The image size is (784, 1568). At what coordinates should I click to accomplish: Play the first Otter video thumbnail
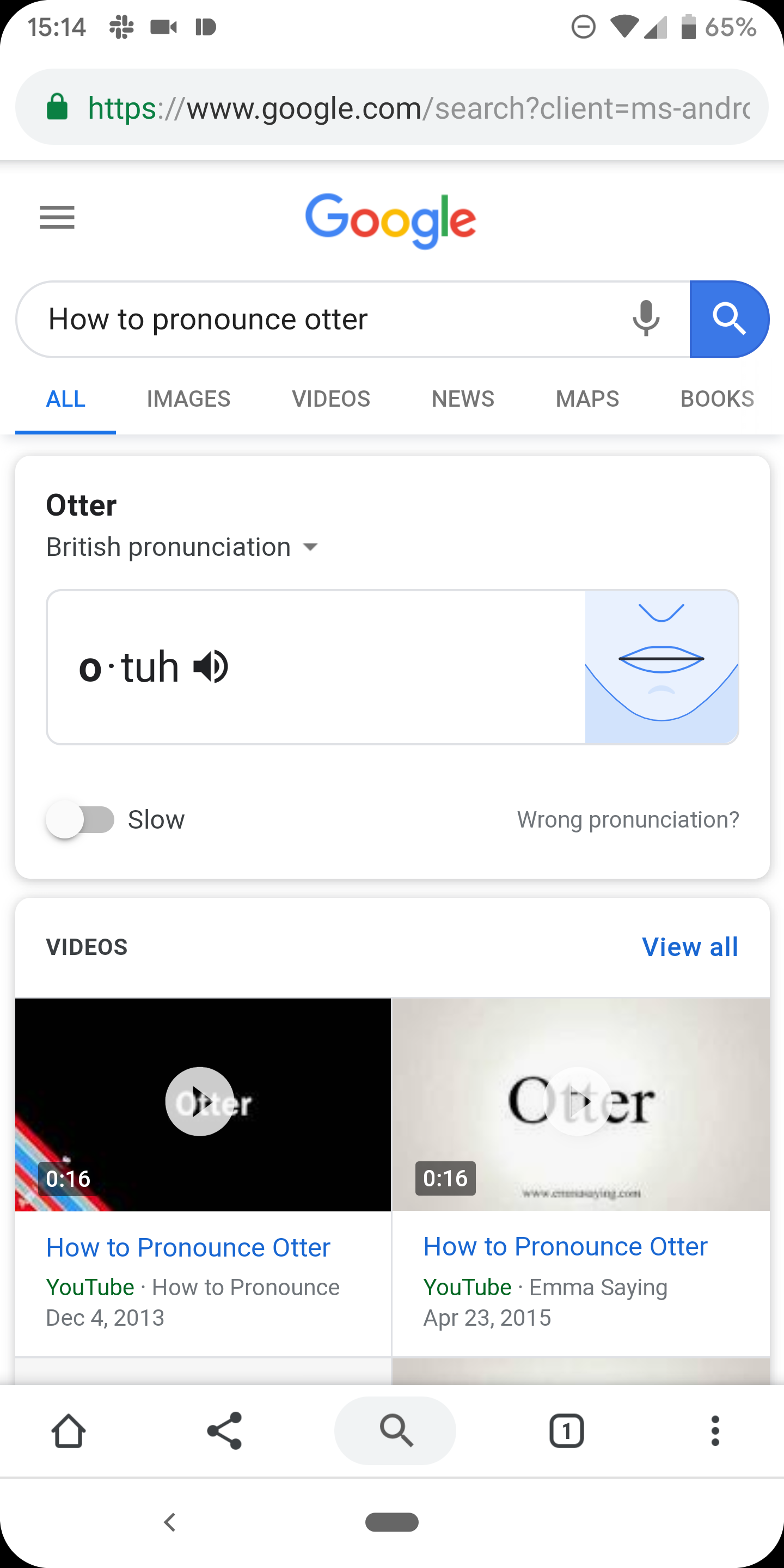pyautogui.click(x=199, y=1102)
